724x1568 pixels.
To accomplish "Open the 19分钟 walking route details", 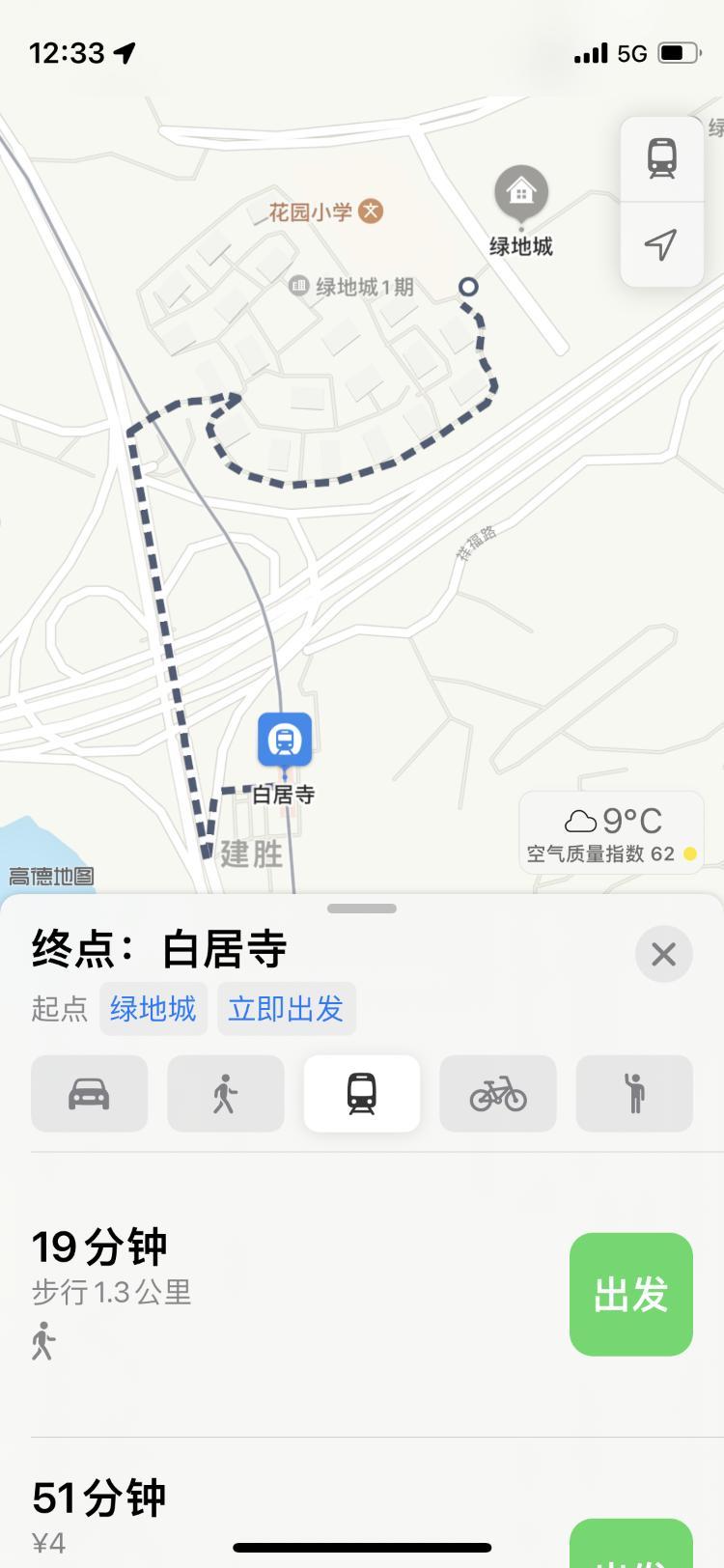I will 290,1294.
